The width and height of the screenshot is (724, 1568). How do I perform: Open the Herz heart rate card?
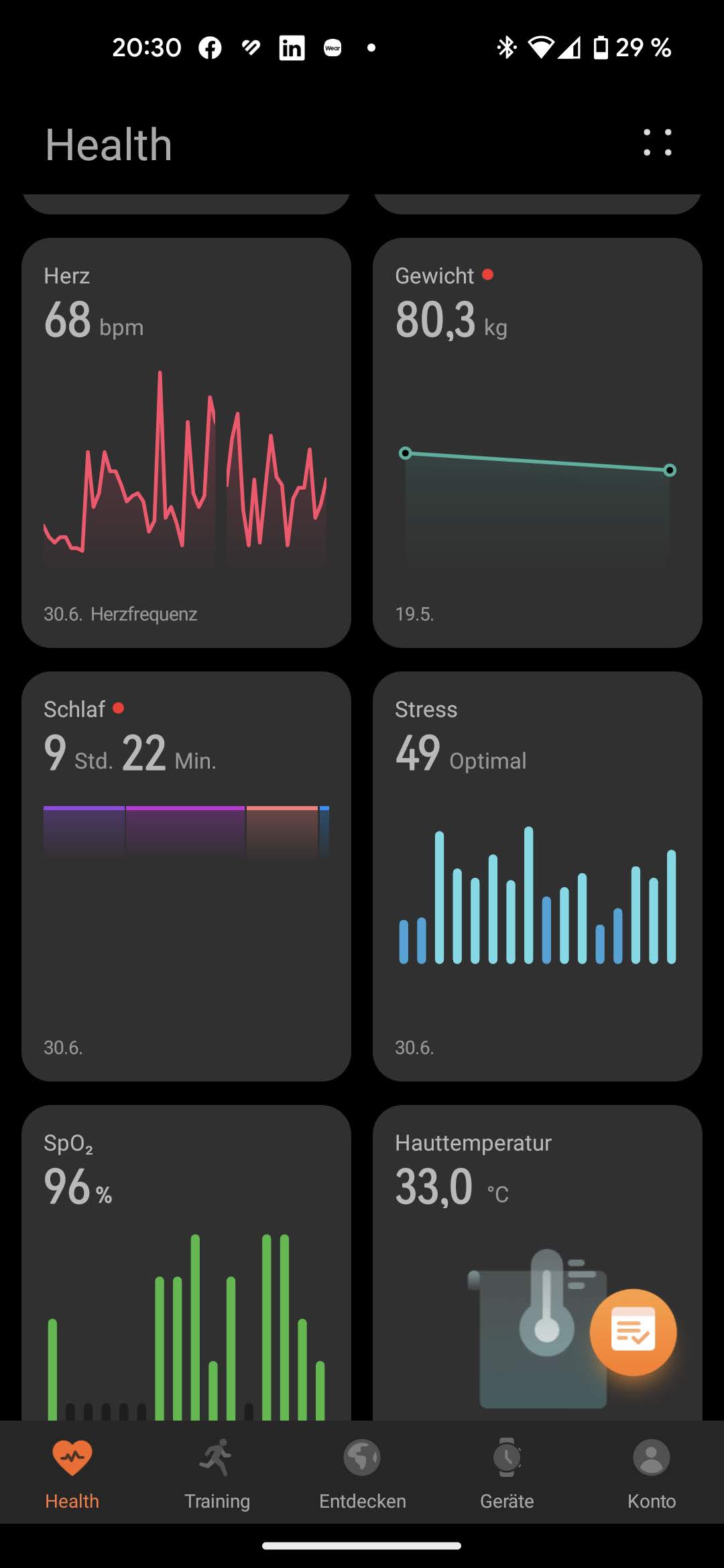pos(186,442)
